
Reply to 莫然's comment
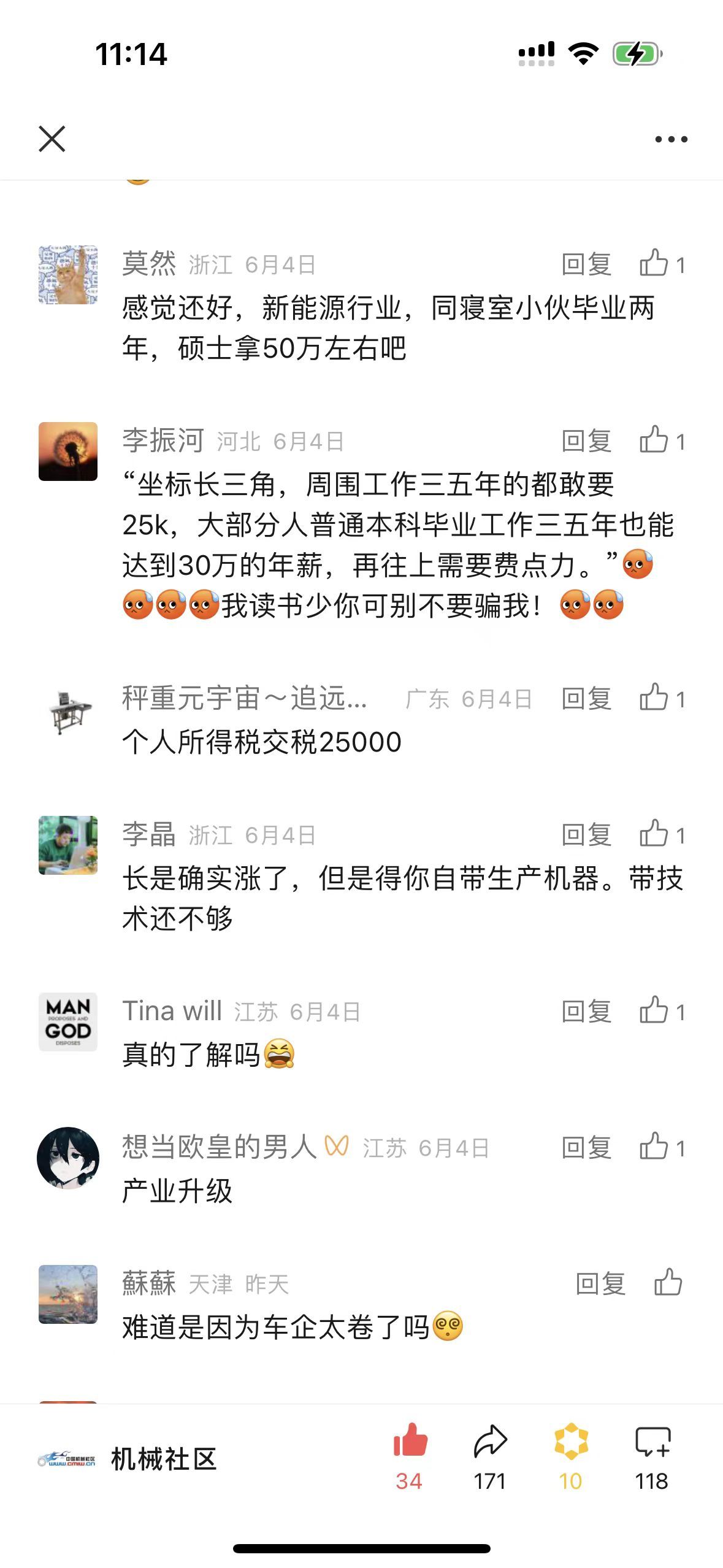pos(586,264)
